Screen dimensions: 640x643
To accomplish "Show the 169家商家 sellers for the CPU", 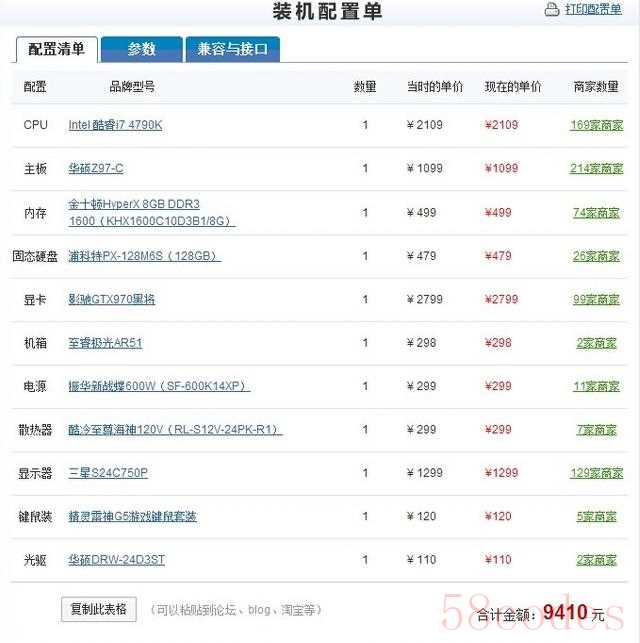I will [x=596, y=125].
